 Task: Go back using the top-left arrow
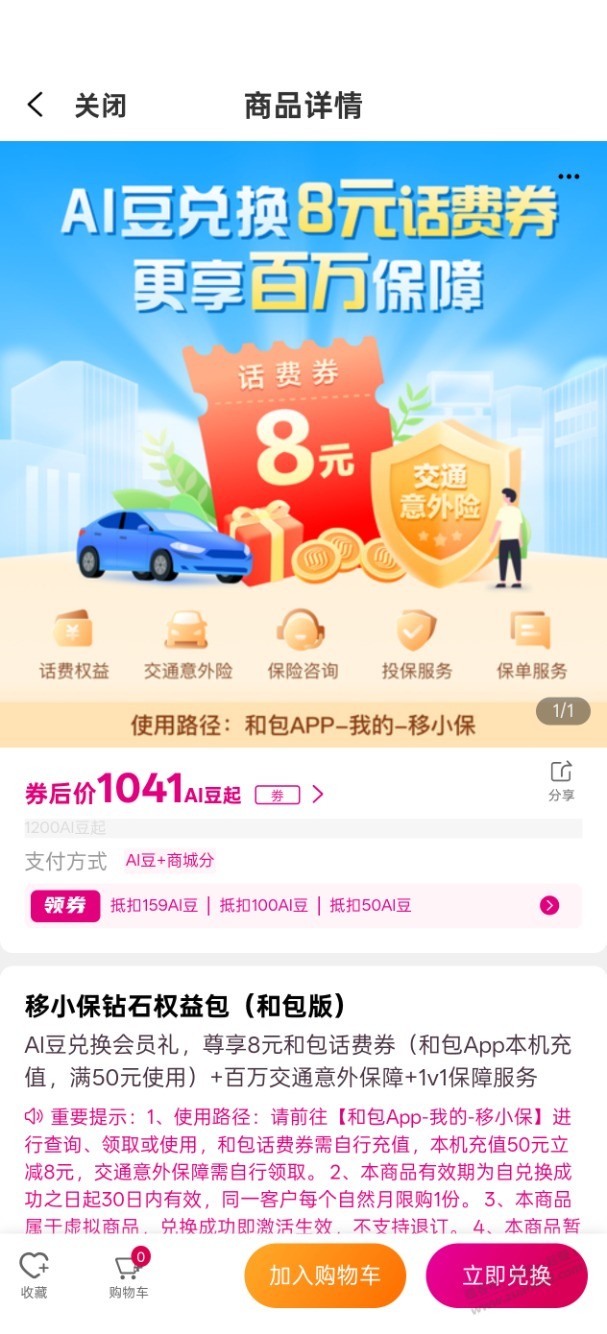tap(36, 105)
